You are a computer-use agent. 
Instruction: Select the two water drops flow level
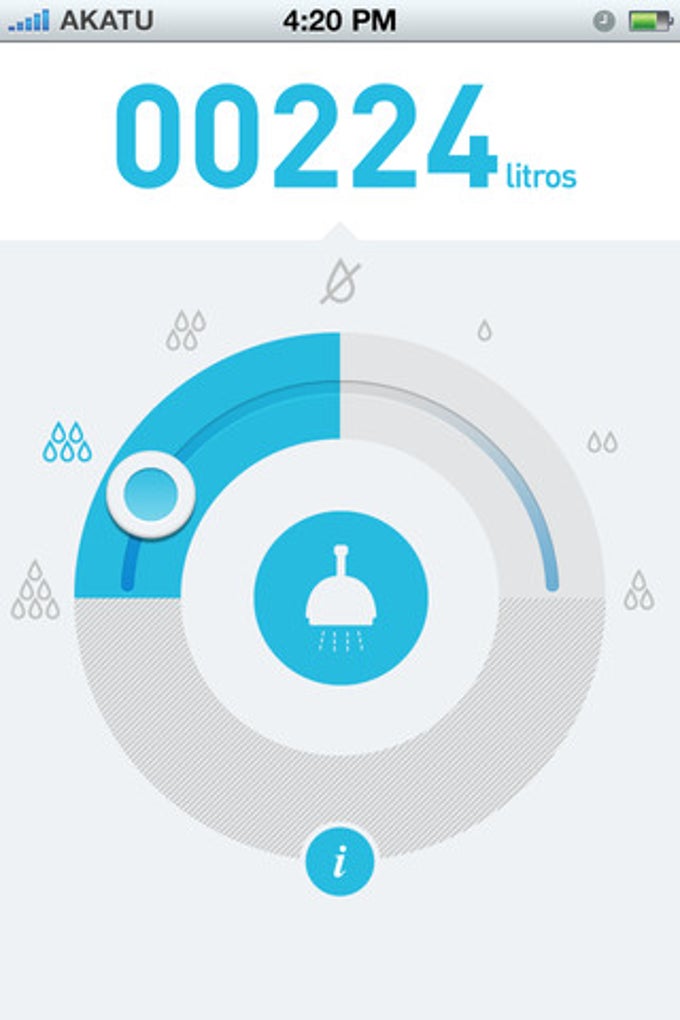pos(602,441)
